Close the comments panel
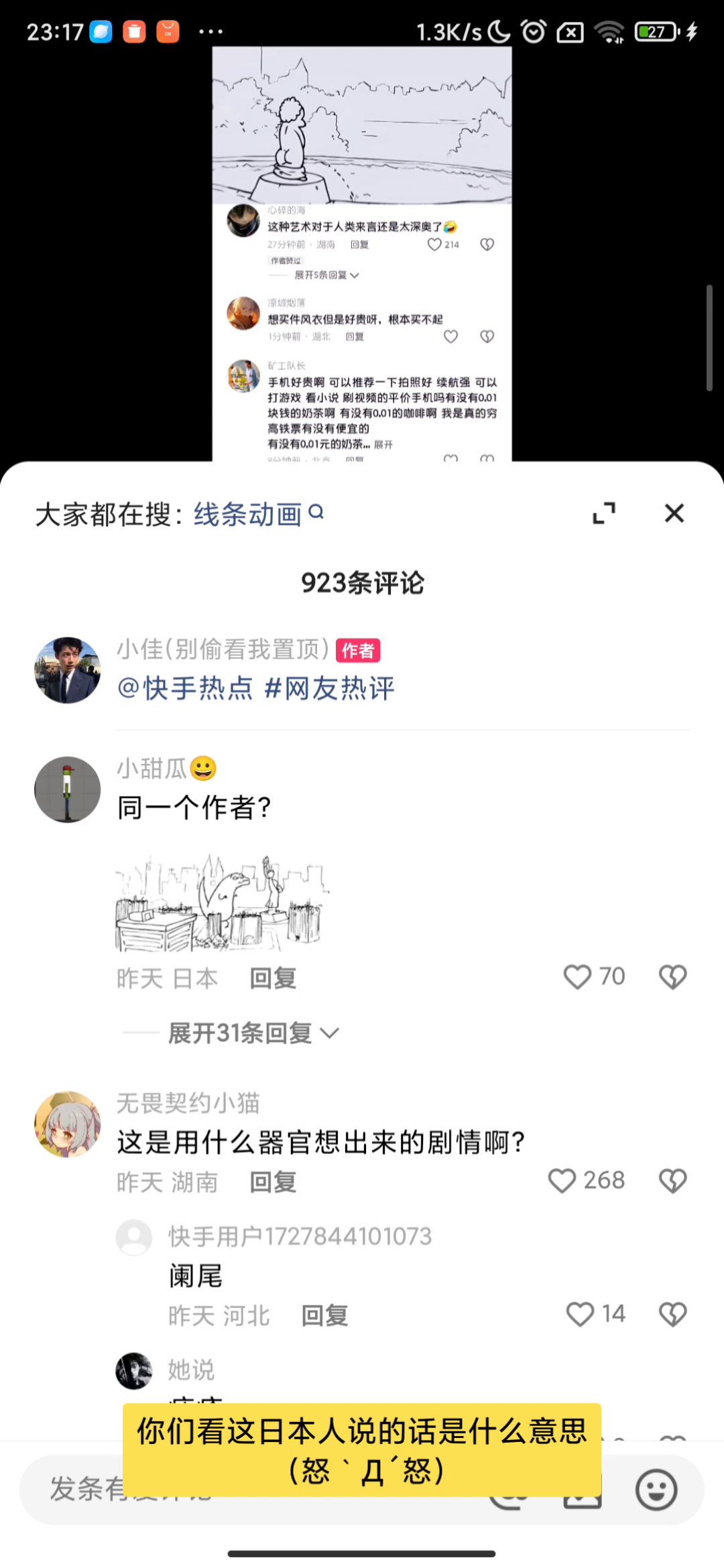This screenshot has height=1568, width=724. click(x=674, y=513)
